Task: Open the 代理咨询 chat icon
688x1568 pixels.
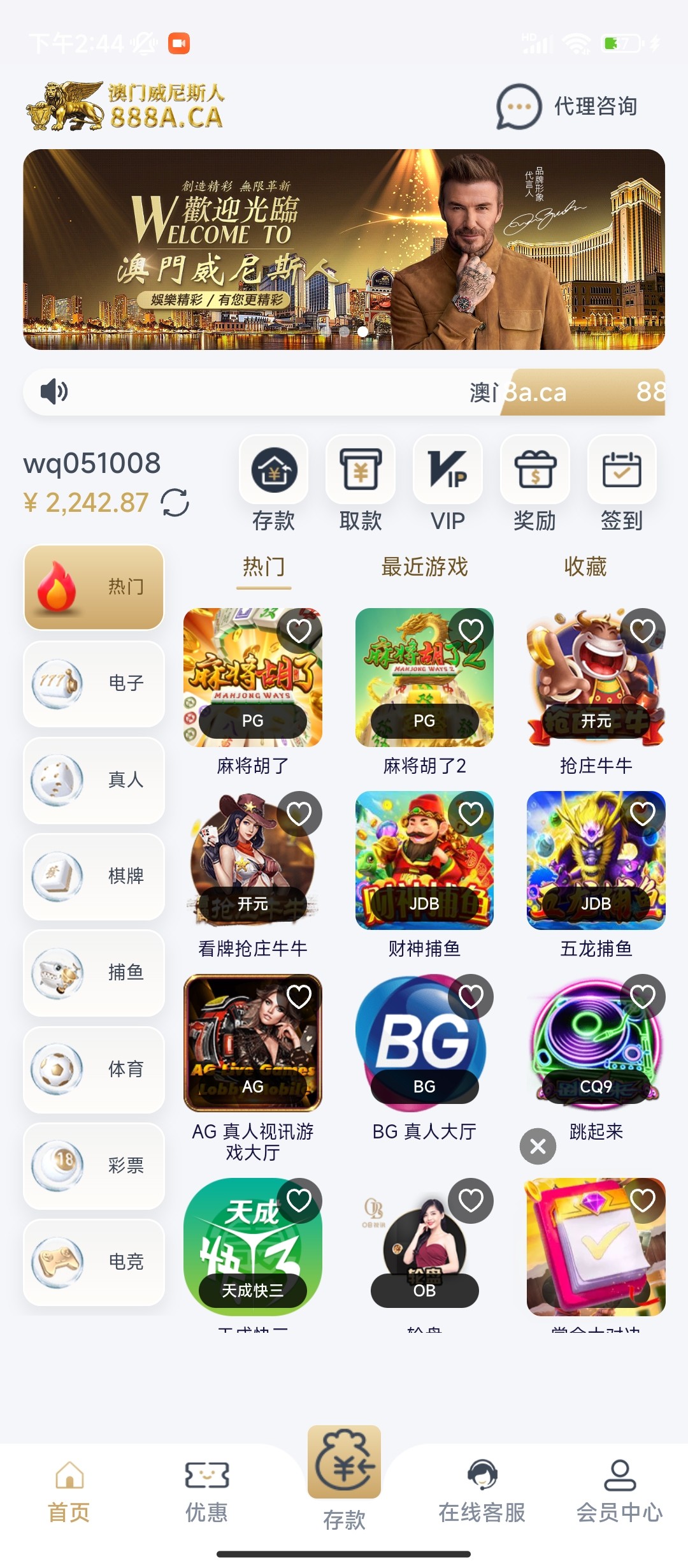Action: tap(516, 106)
